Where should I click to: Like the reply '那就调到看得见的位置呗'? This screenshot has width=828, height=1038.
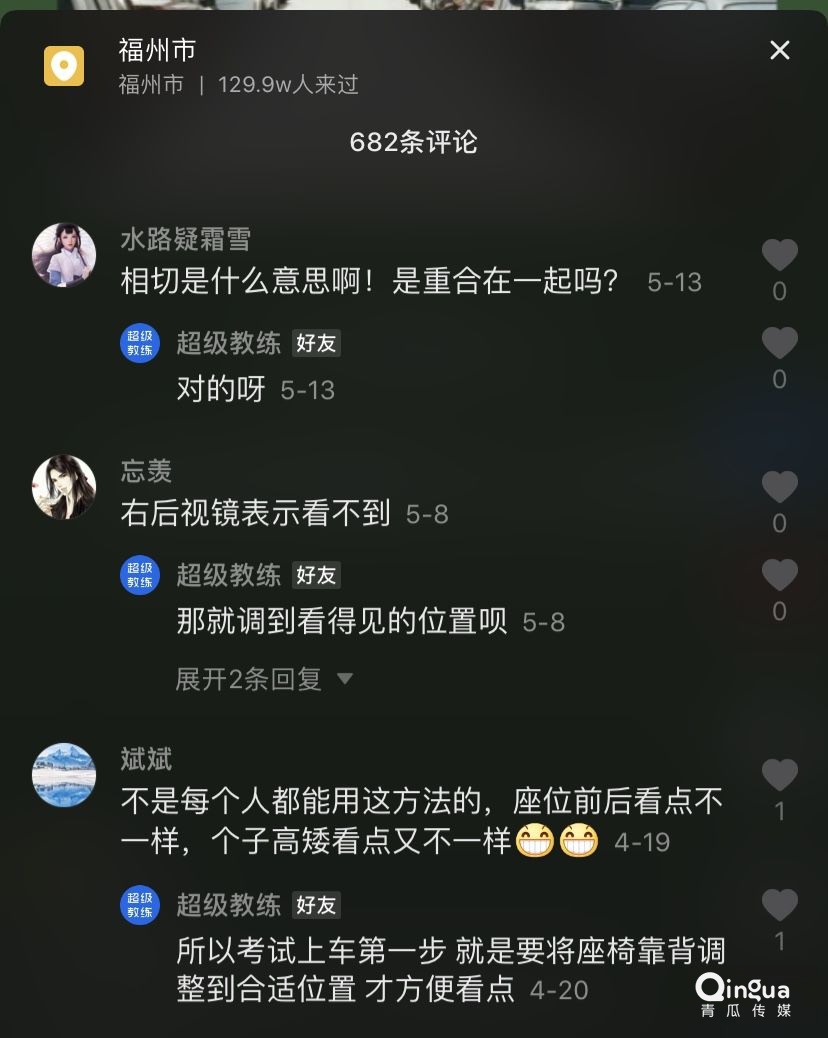pyautogui.click(x=779, y=575)
